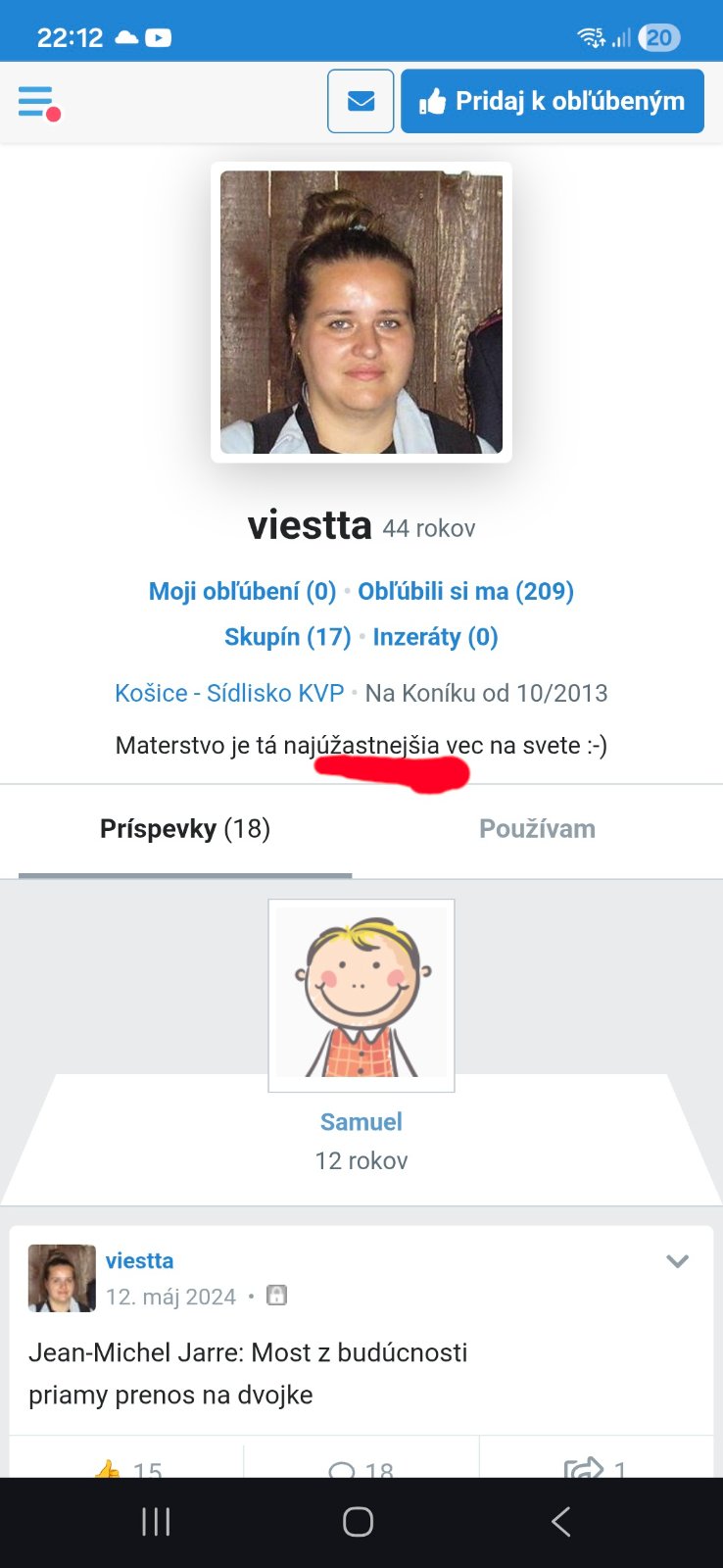
Task: Open child Samuel's avatar card
Action: pyautogui.click(x=361, y=995)
